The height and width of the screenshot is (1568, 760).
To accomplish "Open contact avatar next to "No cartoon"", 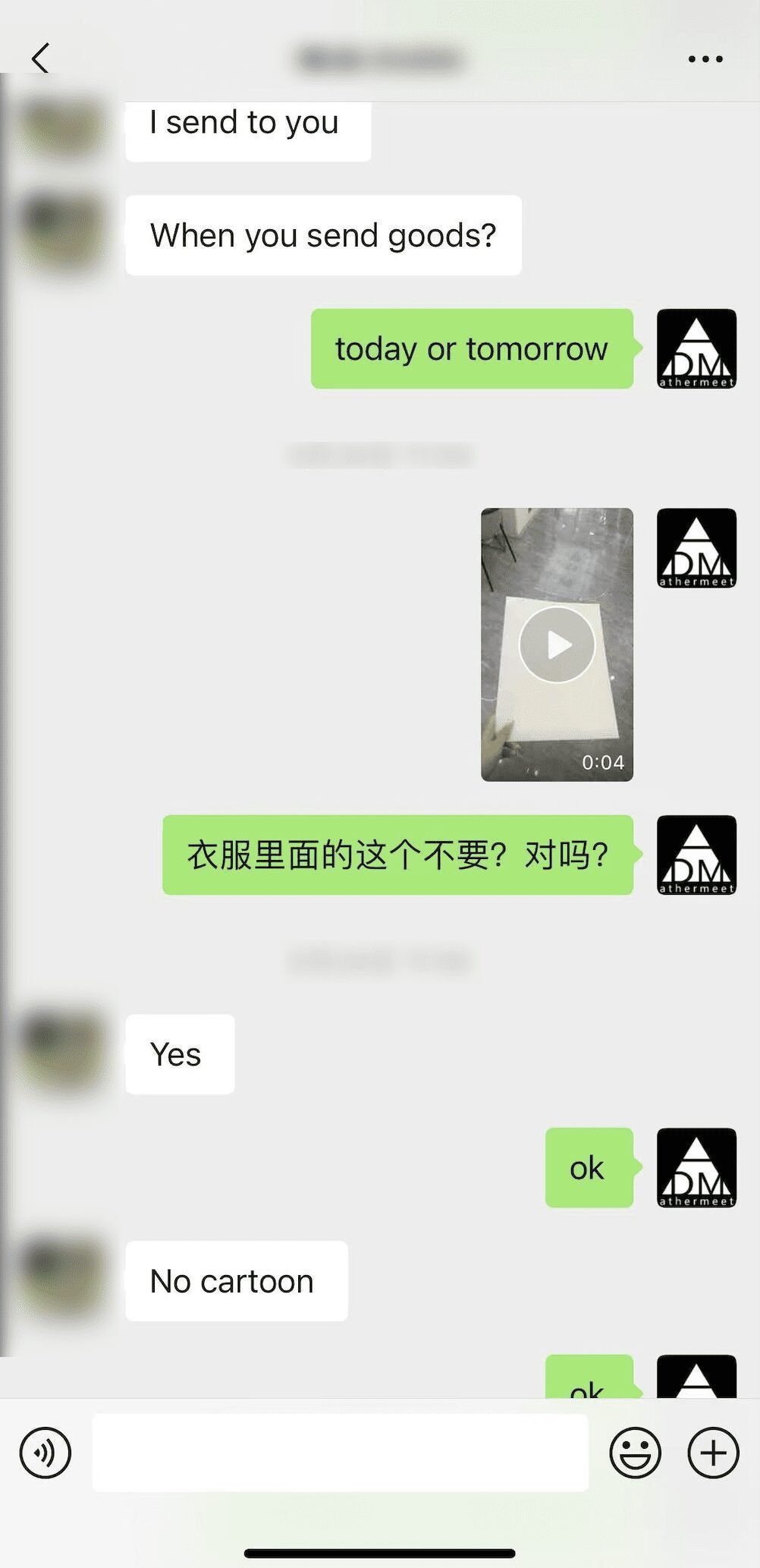I will tap(63, 1281).
